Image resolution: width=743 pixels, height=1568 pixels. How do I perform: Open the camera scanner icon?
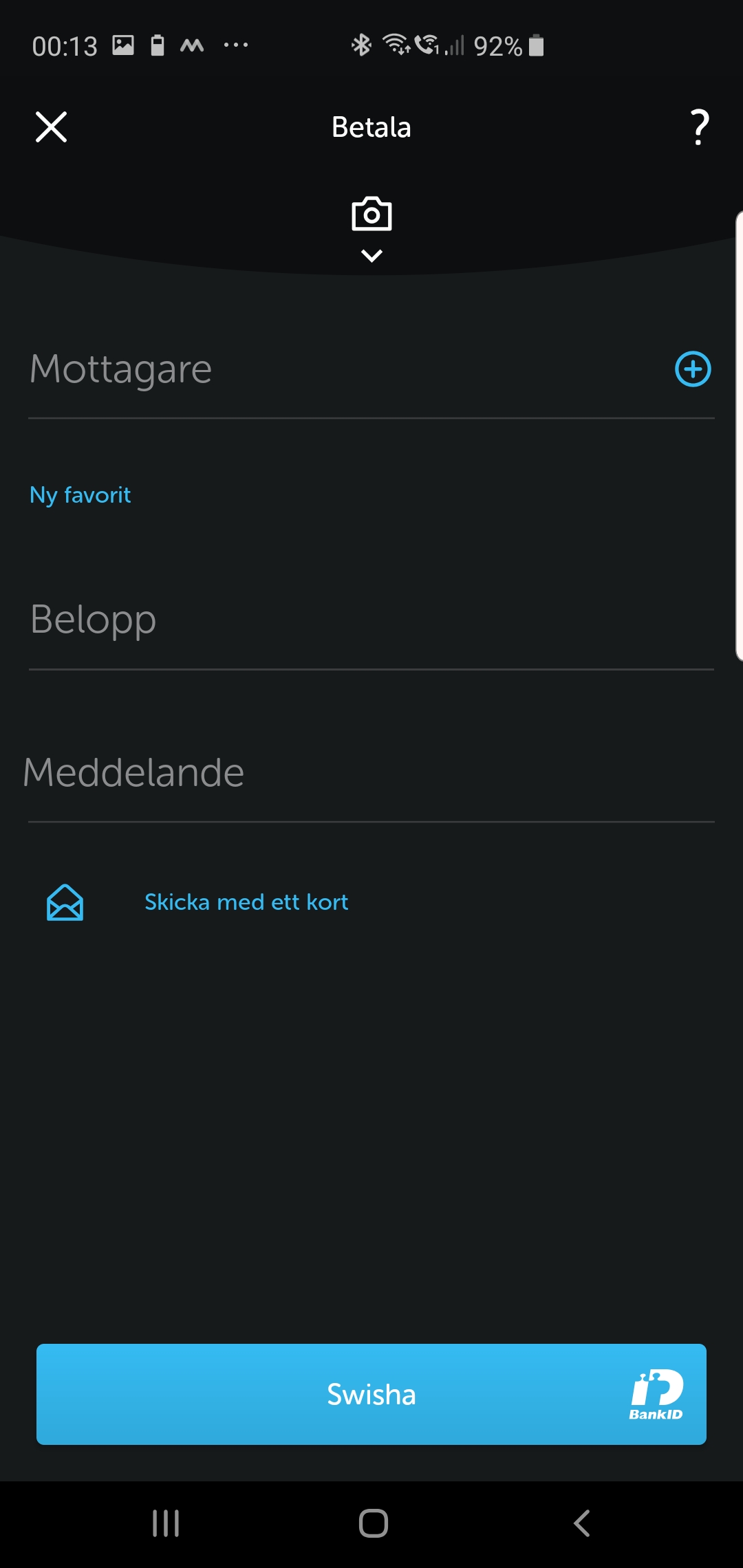click(371, 215)
